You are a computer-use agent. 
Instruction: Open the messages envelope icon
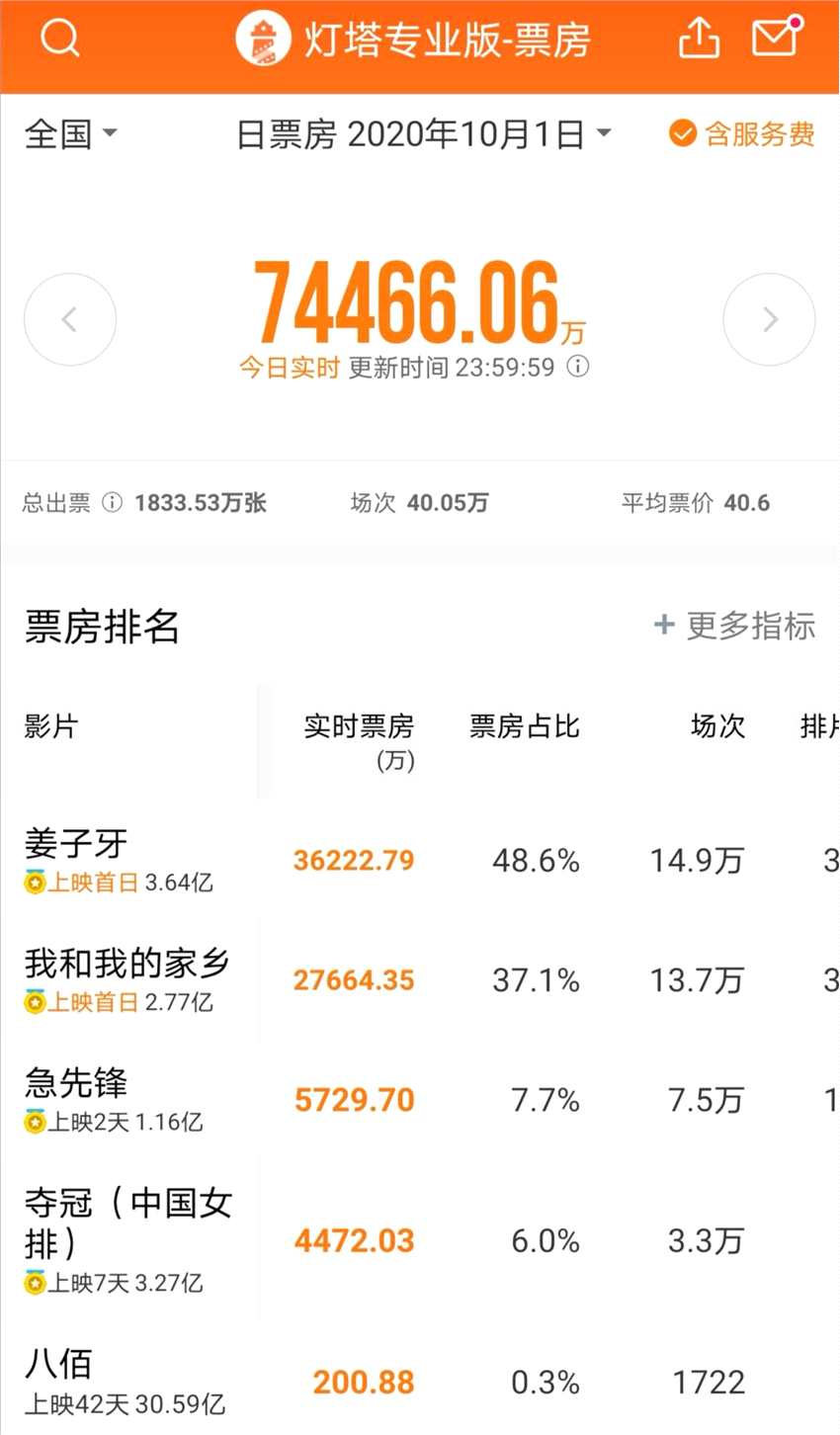[776, 38]
